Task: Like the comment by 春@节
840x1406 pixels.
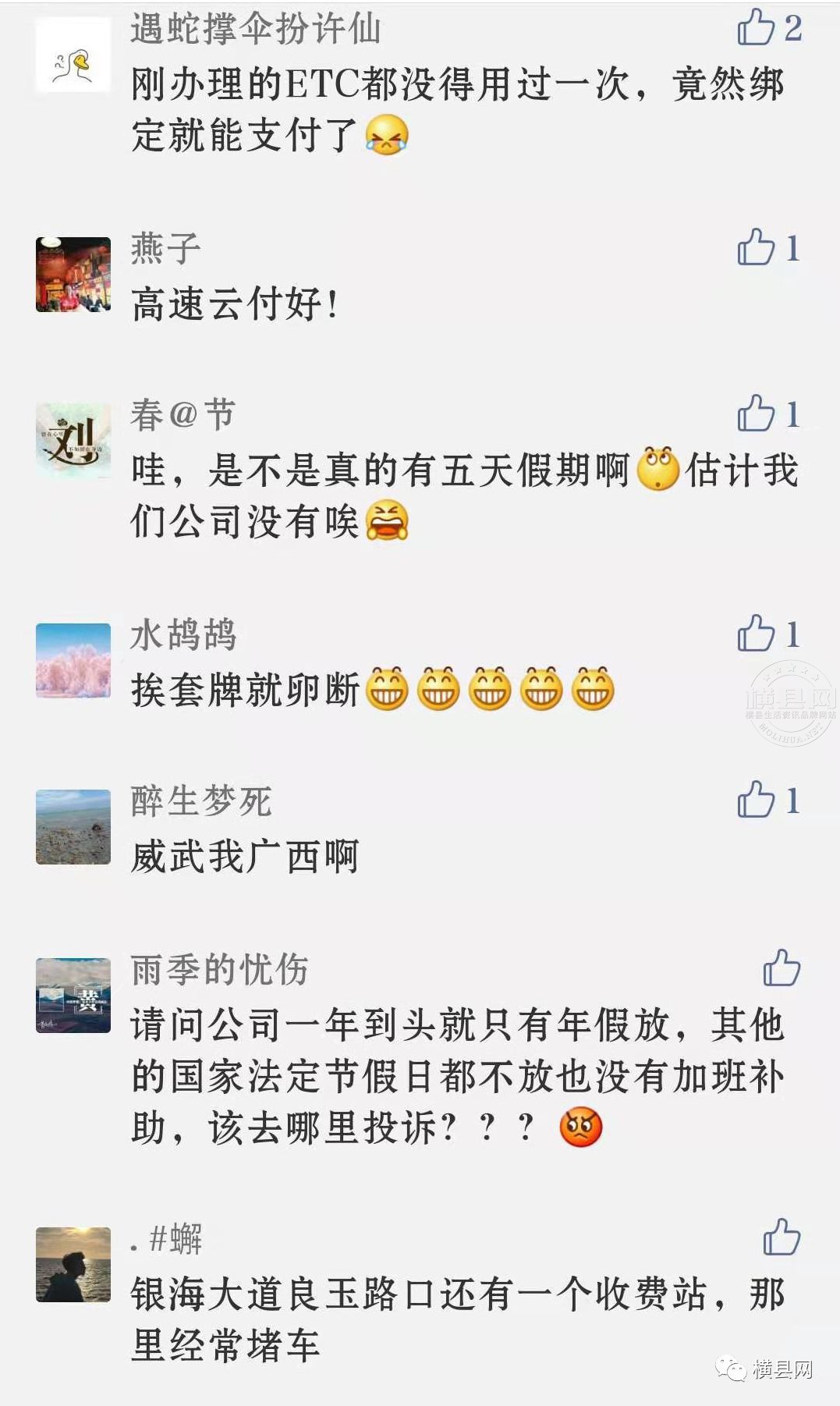Action: click(756, 413)
